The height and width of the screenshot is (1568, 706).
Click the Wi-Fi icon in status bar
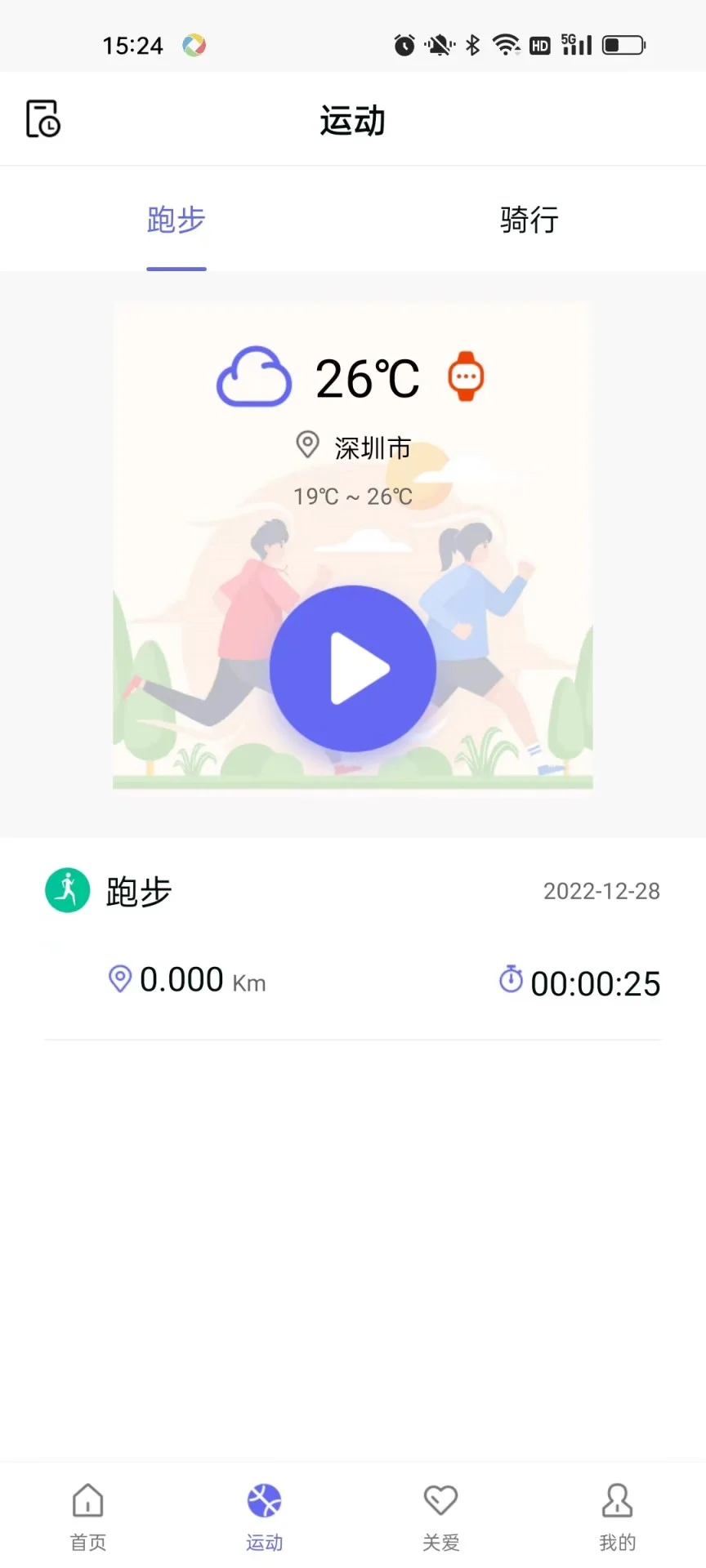[508, 45]
